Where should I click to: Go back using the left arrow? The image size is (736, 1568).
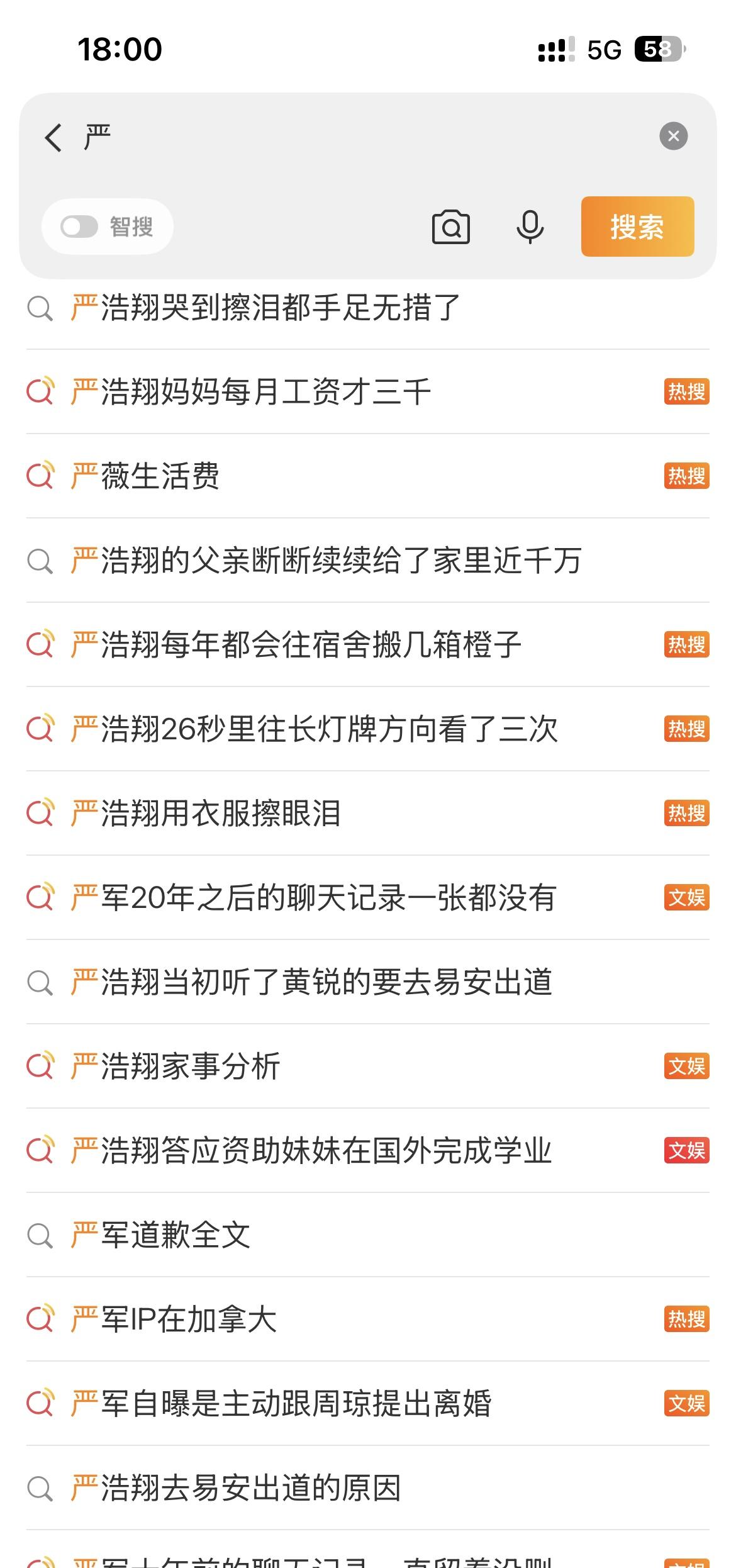click(x=53, y=137)
